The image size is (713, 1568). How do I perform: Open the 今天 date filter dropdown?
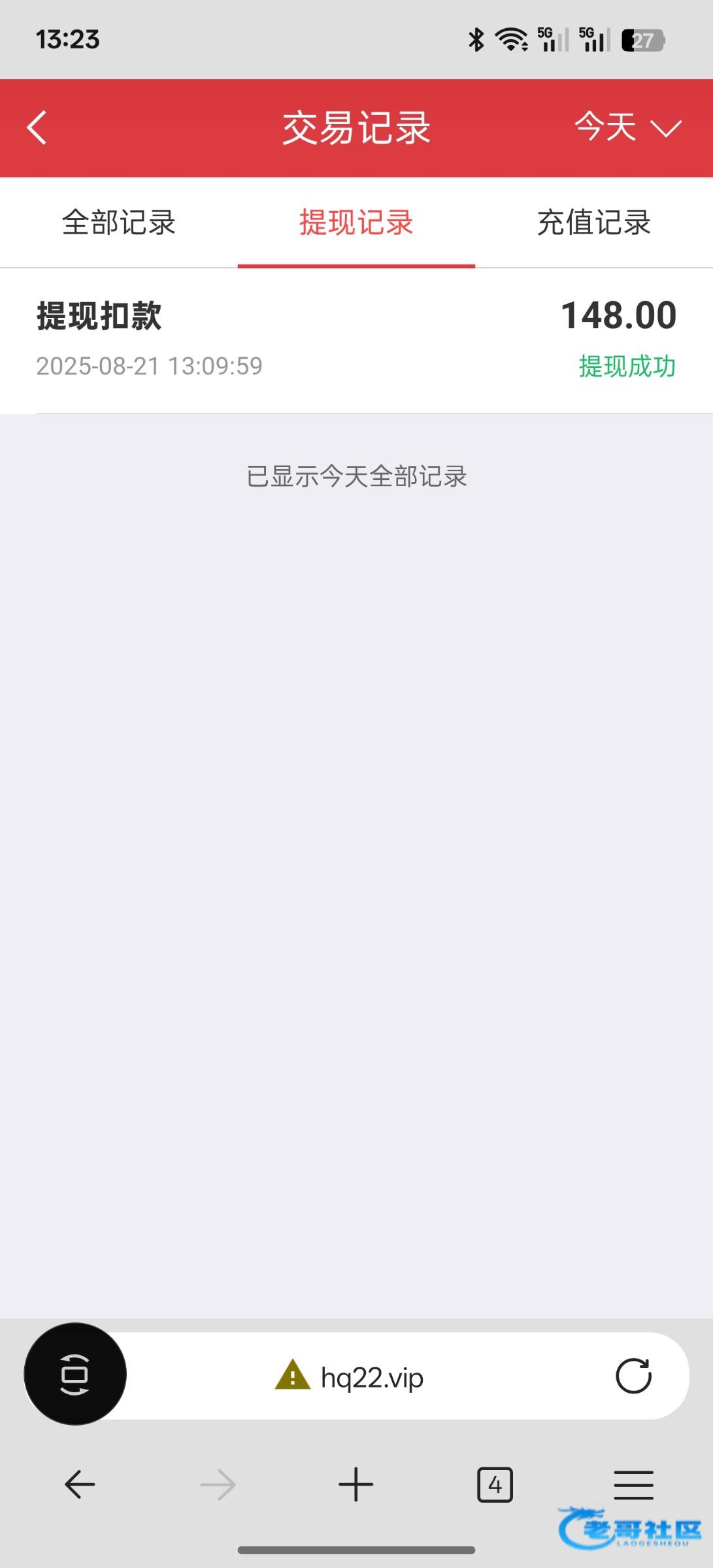point(628,127)
